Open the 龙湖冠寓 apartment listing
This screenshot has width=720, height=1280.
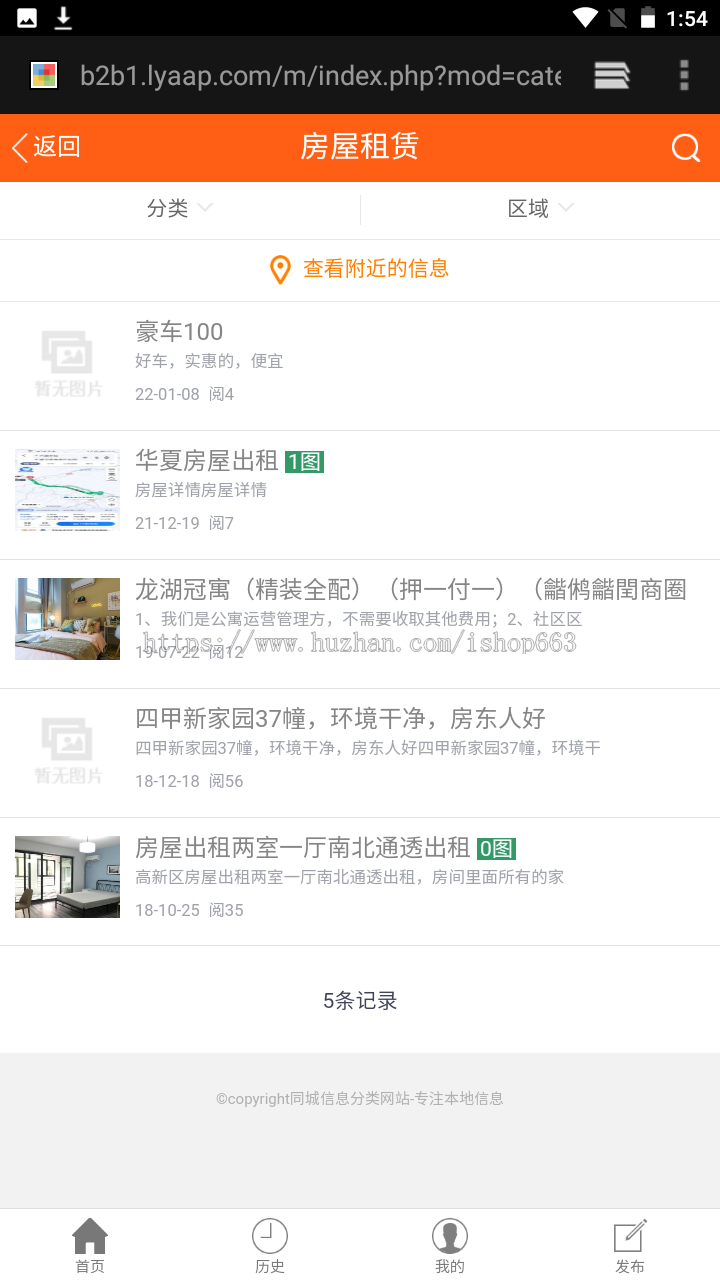[410, 590]
